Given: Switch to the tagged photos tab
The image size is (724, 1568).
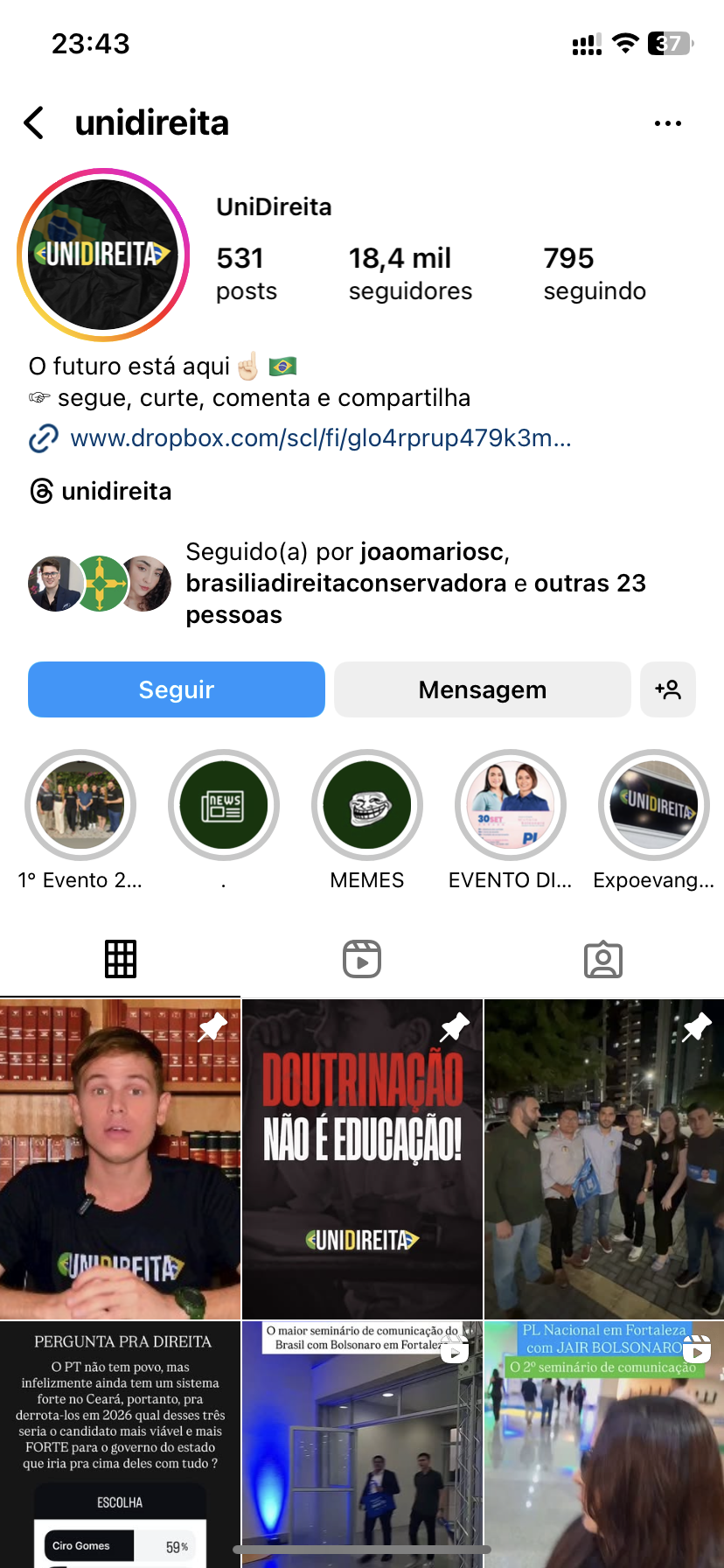Looking at the screenshot, I should coord(603,959).
